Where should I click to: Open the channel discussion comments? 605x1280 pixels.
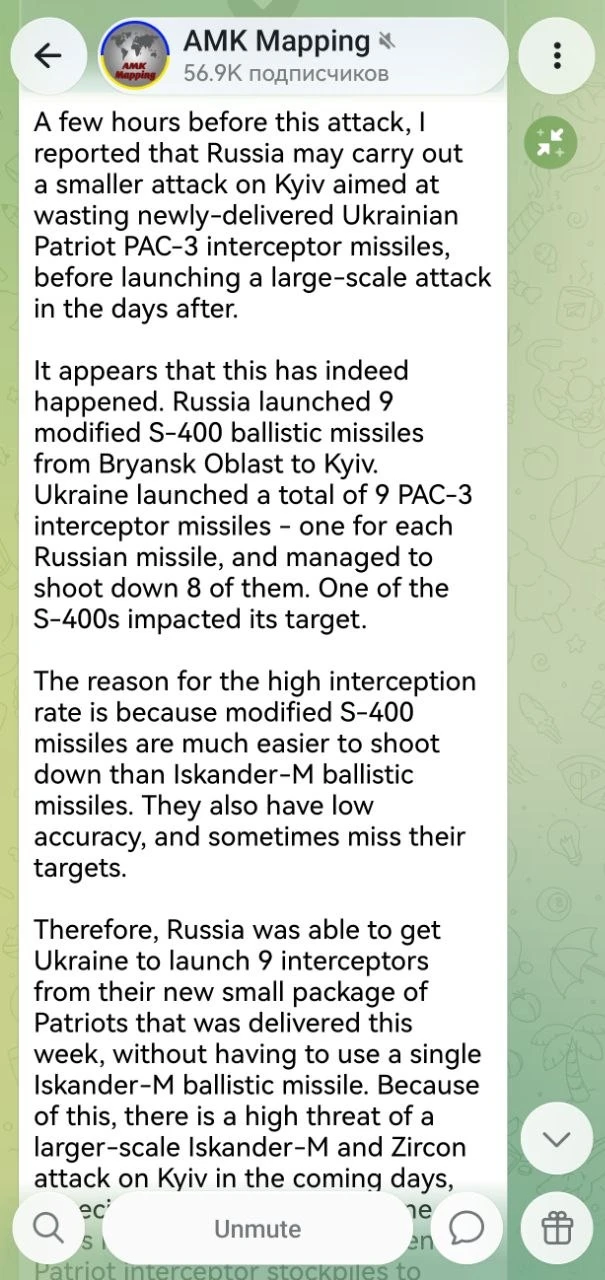[466, 1228]
